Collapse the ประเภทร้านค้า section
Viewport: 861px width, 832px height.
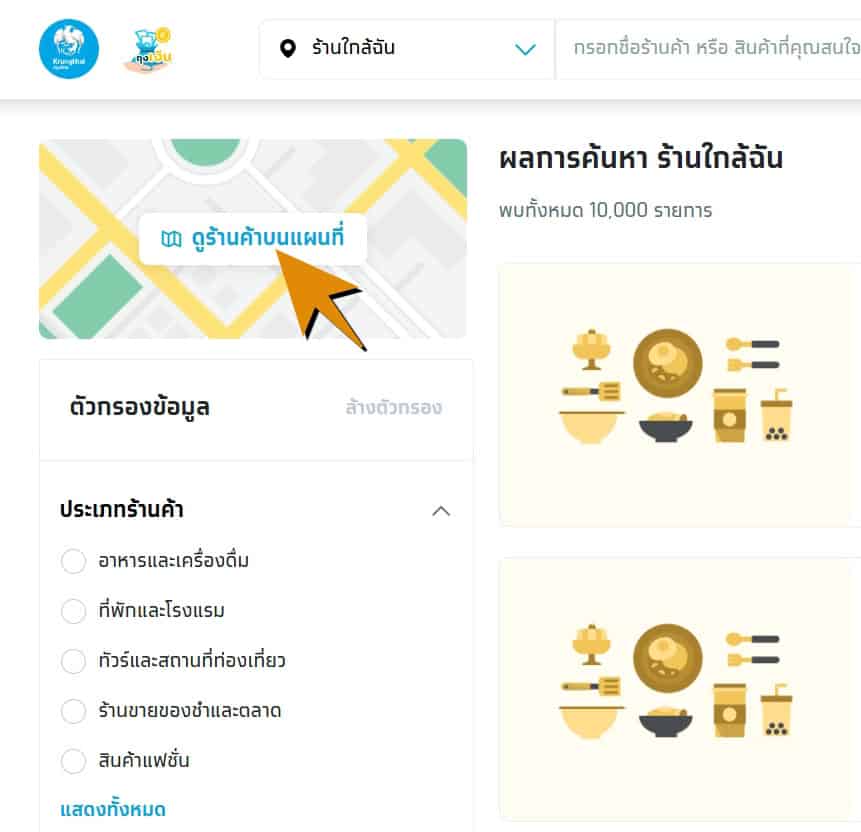click(x=441, y=510)
